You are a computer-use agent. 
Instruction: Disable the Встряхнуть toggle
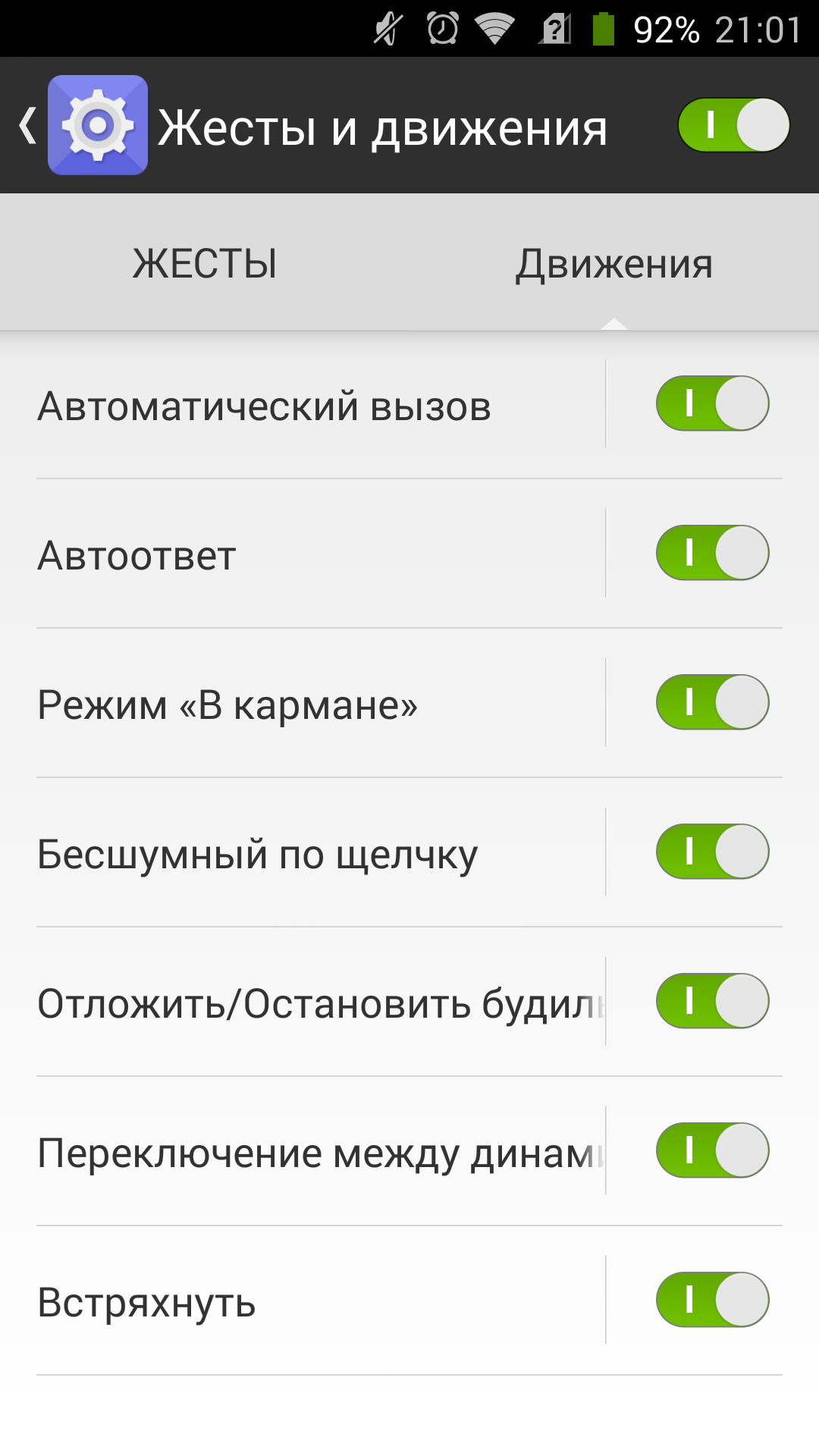(713, 1300)
